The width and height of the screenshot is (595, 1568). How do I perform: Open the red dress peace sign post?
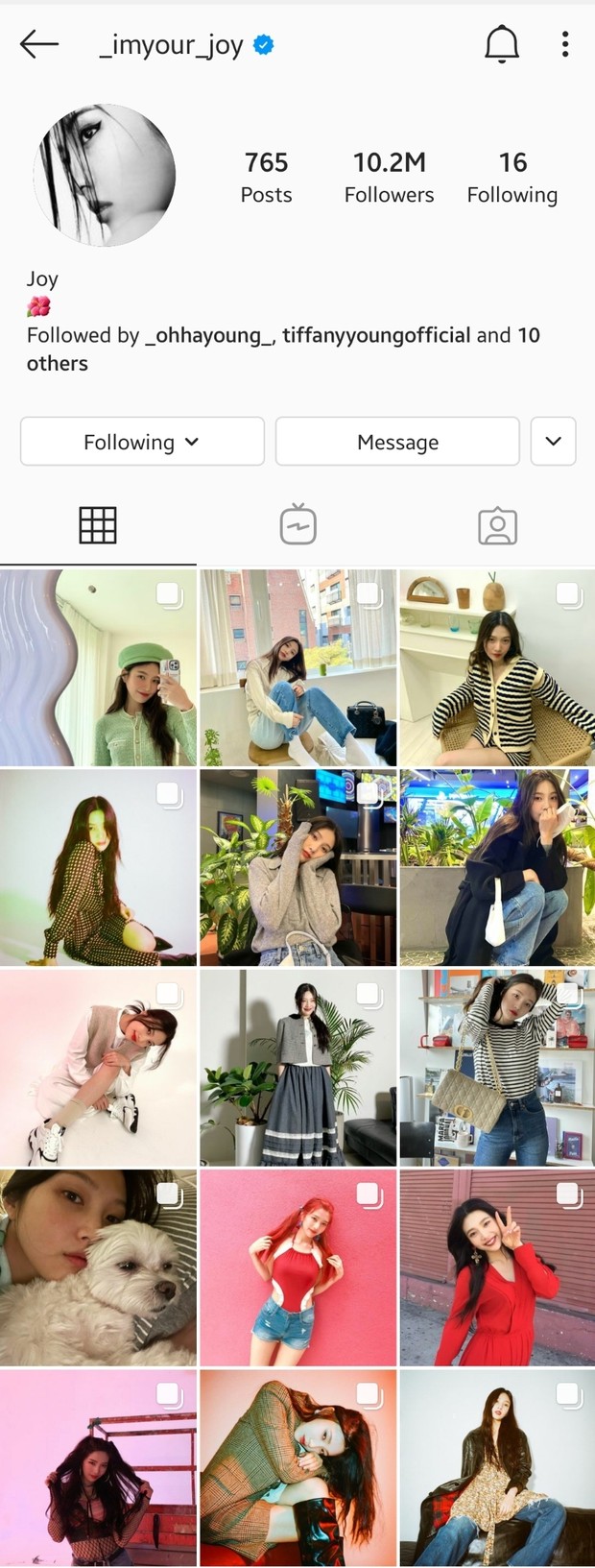497,1267
